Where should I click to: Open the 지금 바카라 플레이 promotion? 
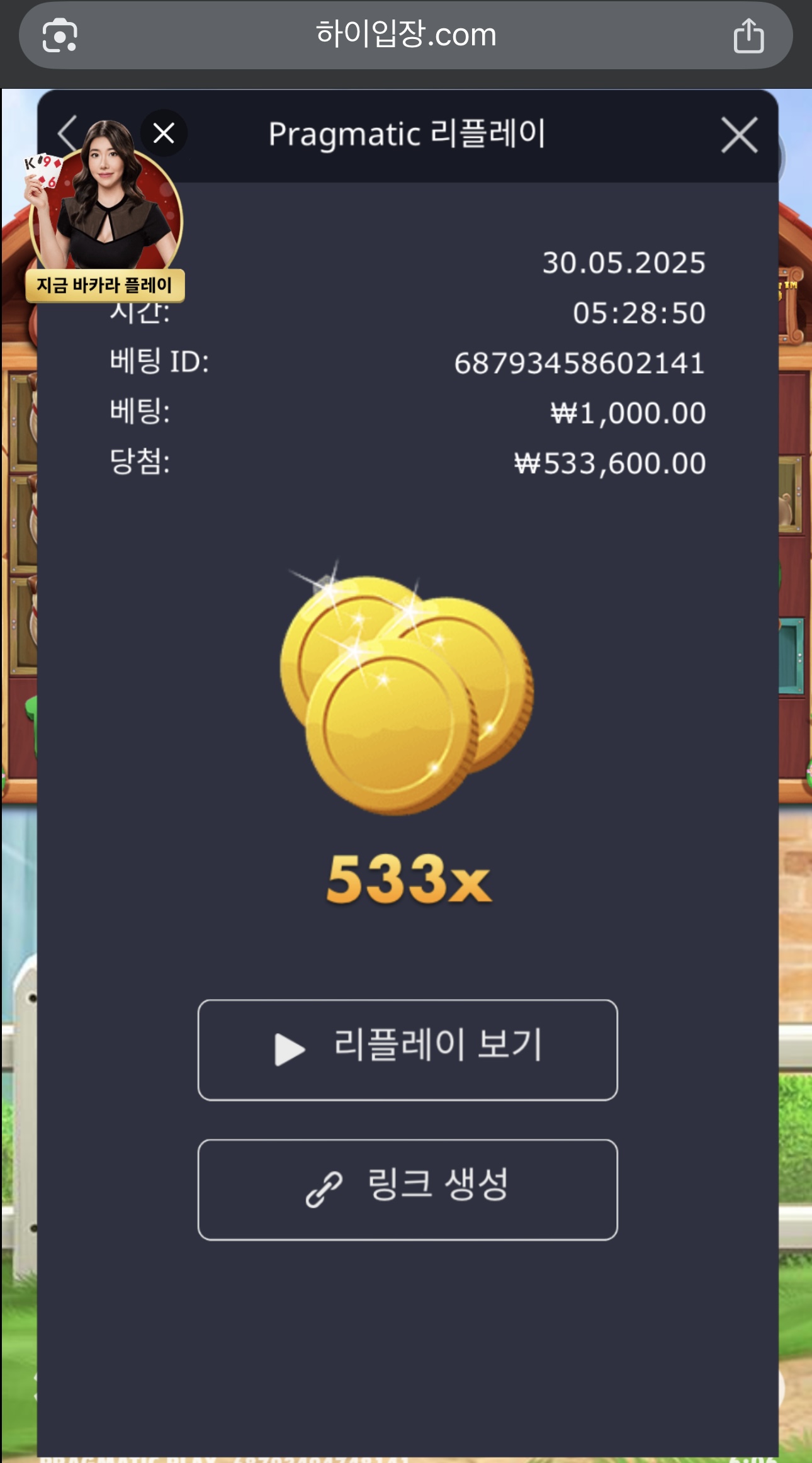click(105, 285)
